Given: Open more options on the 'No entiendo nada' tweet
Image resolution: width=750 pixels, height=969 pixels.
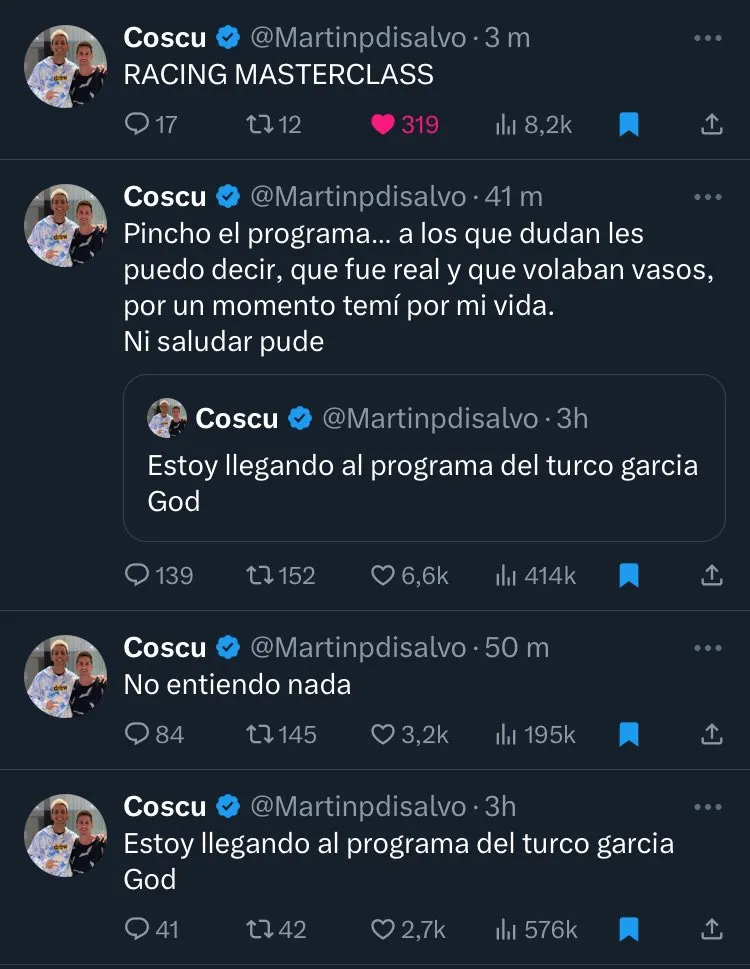Looking at the screenshot, I should pos(708,647).
